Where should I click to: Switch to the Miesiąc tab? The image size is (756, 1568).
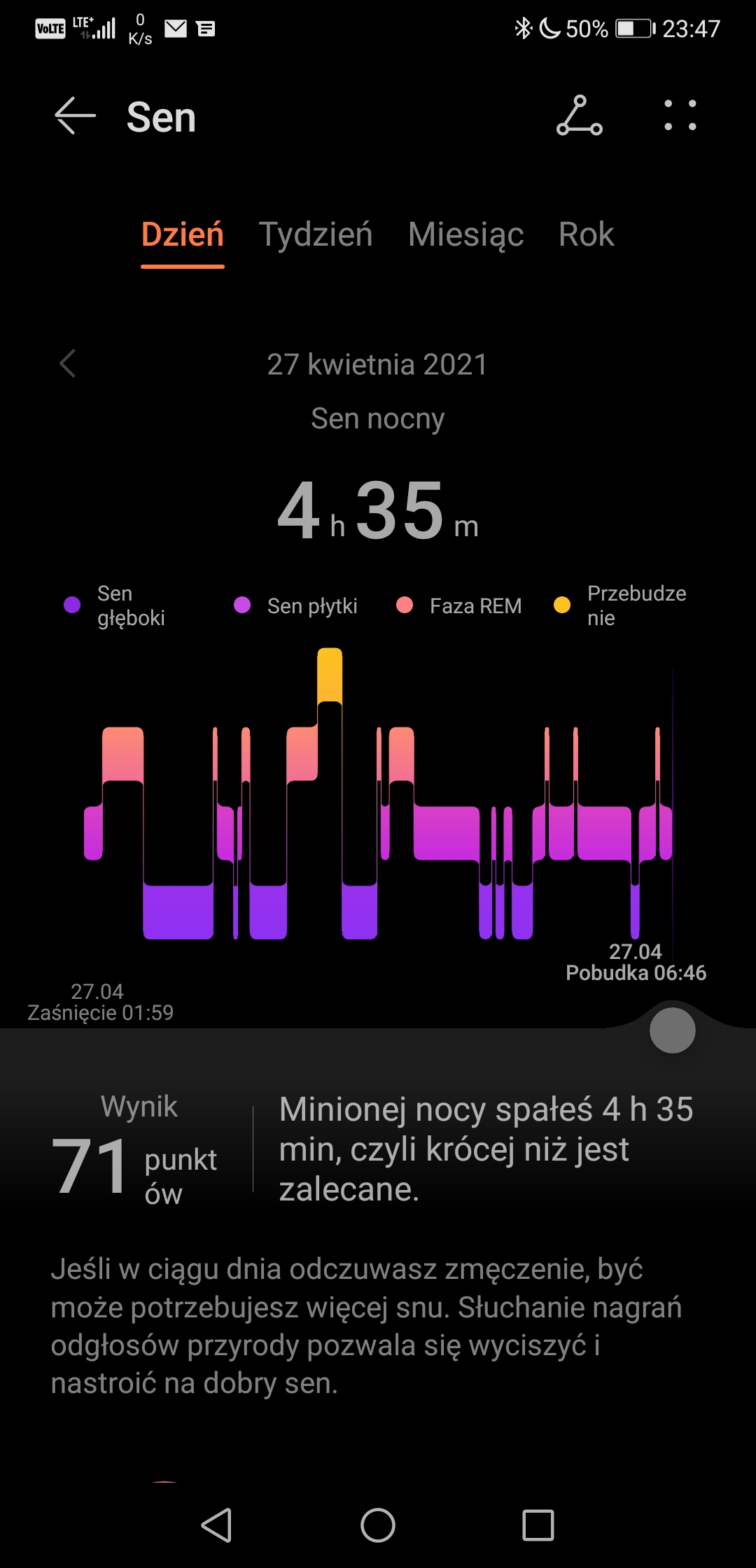pos(466,234)
